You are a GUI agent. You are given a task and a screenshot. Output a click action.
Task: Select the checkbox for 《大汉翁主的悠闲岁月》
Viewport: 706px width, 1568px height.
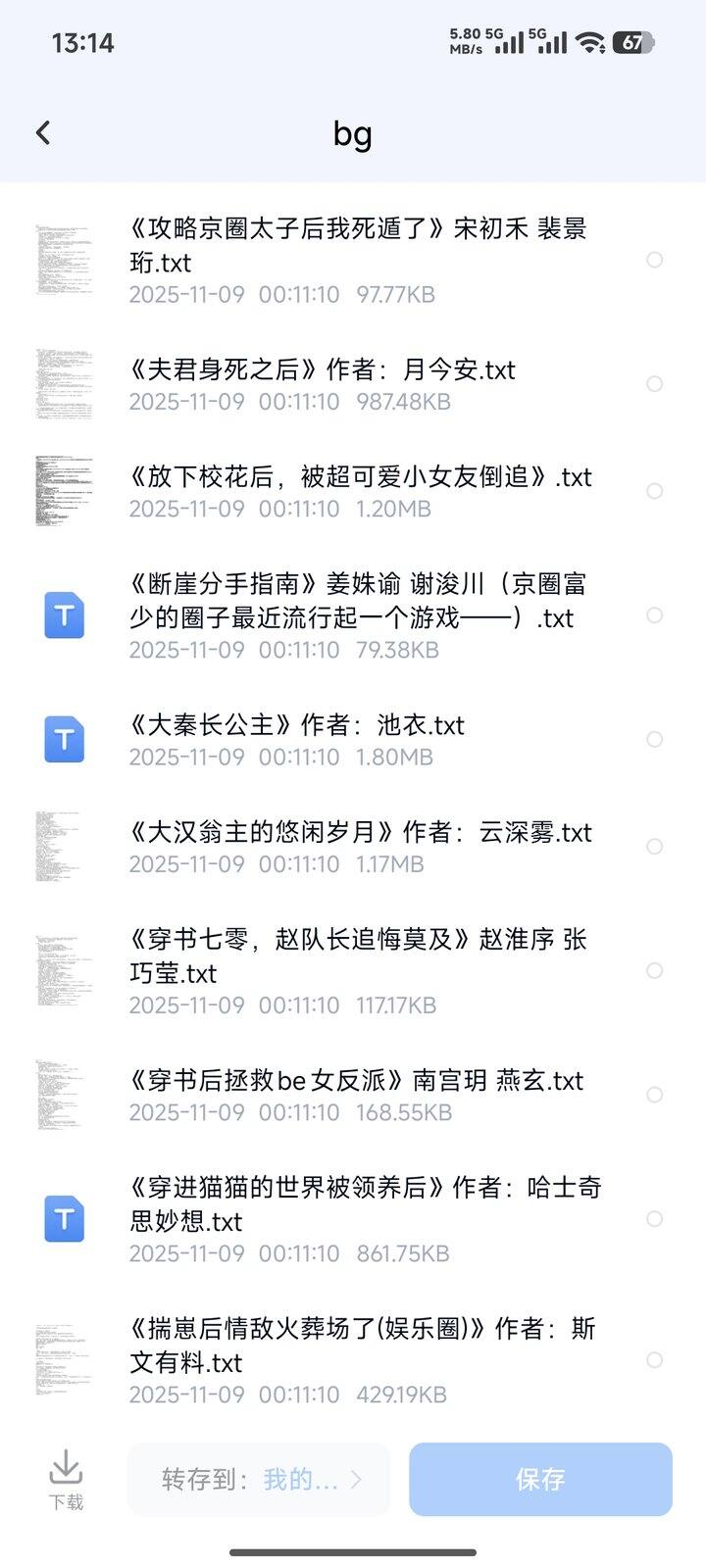point(654,847)
